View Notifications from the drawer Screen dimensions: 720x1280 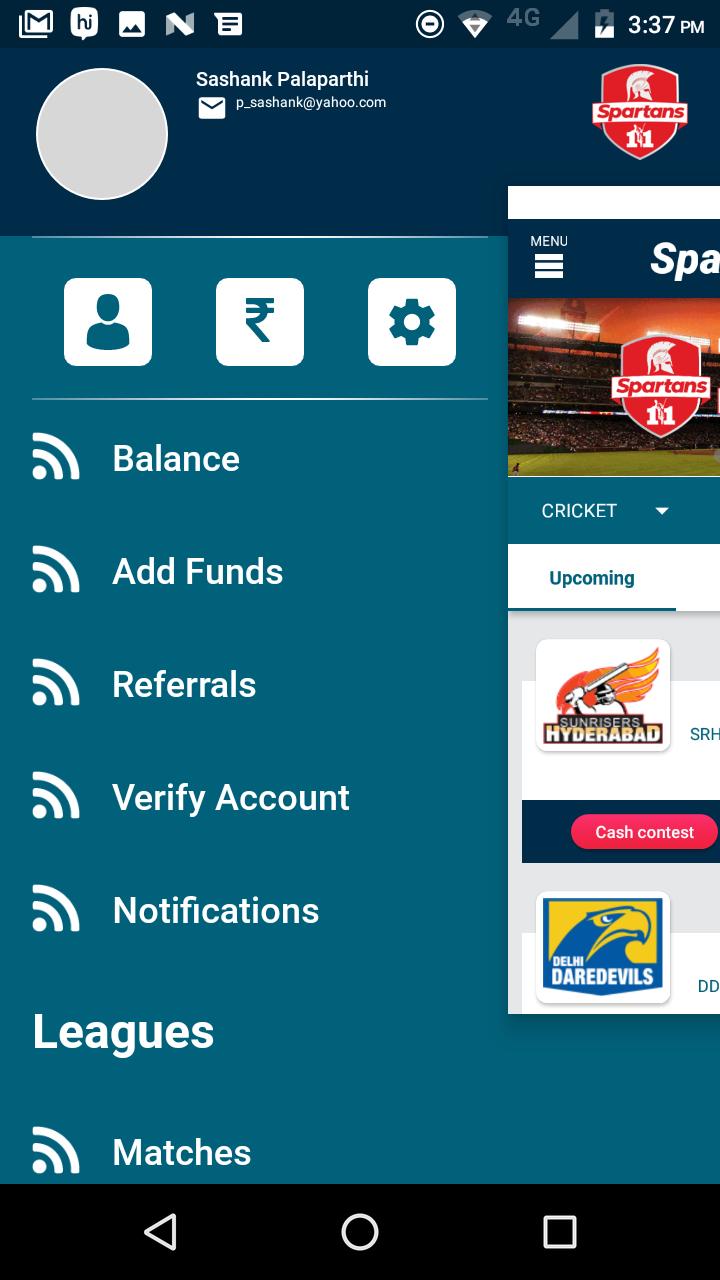click(x=215, y=911)
